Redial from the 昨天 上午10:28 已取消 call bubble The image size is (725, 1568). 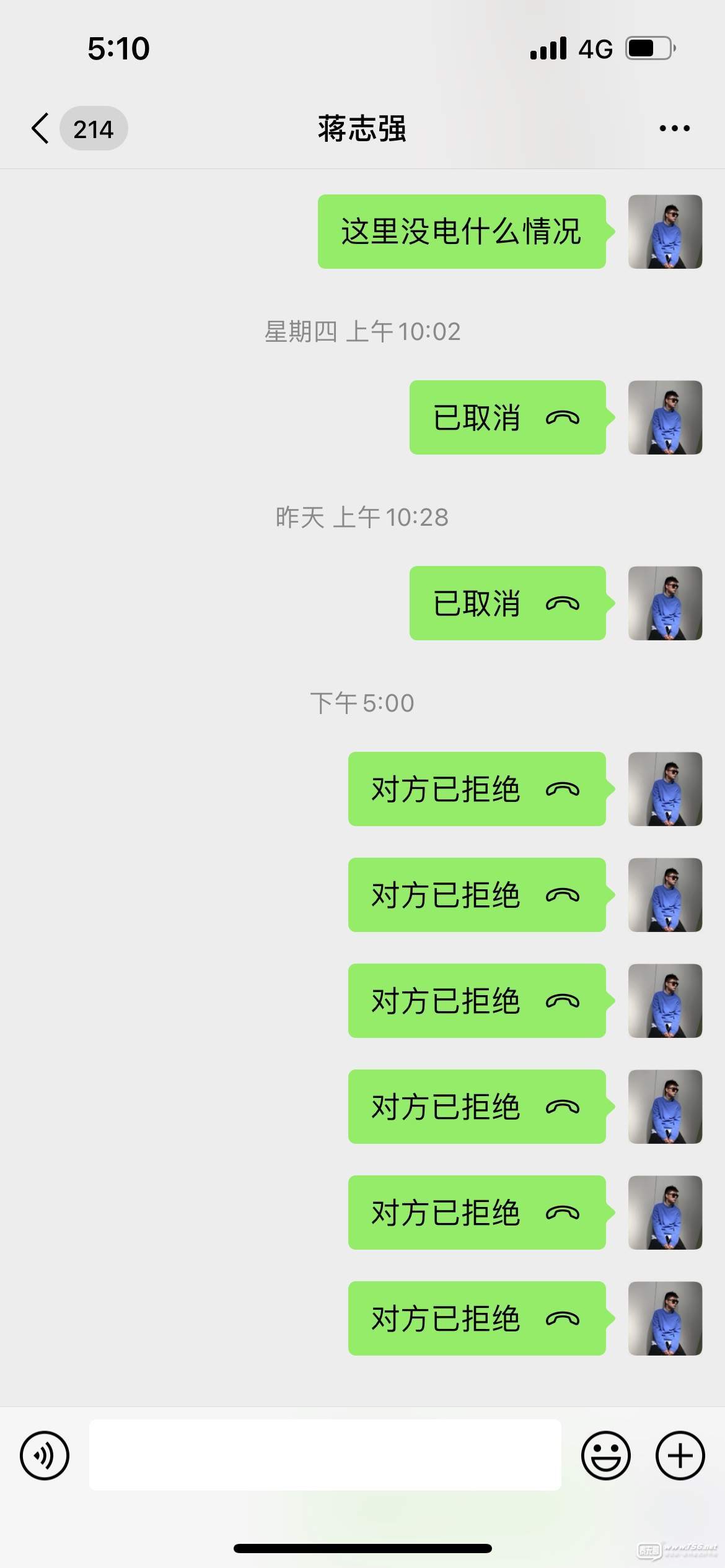click(x=507, y=603)
